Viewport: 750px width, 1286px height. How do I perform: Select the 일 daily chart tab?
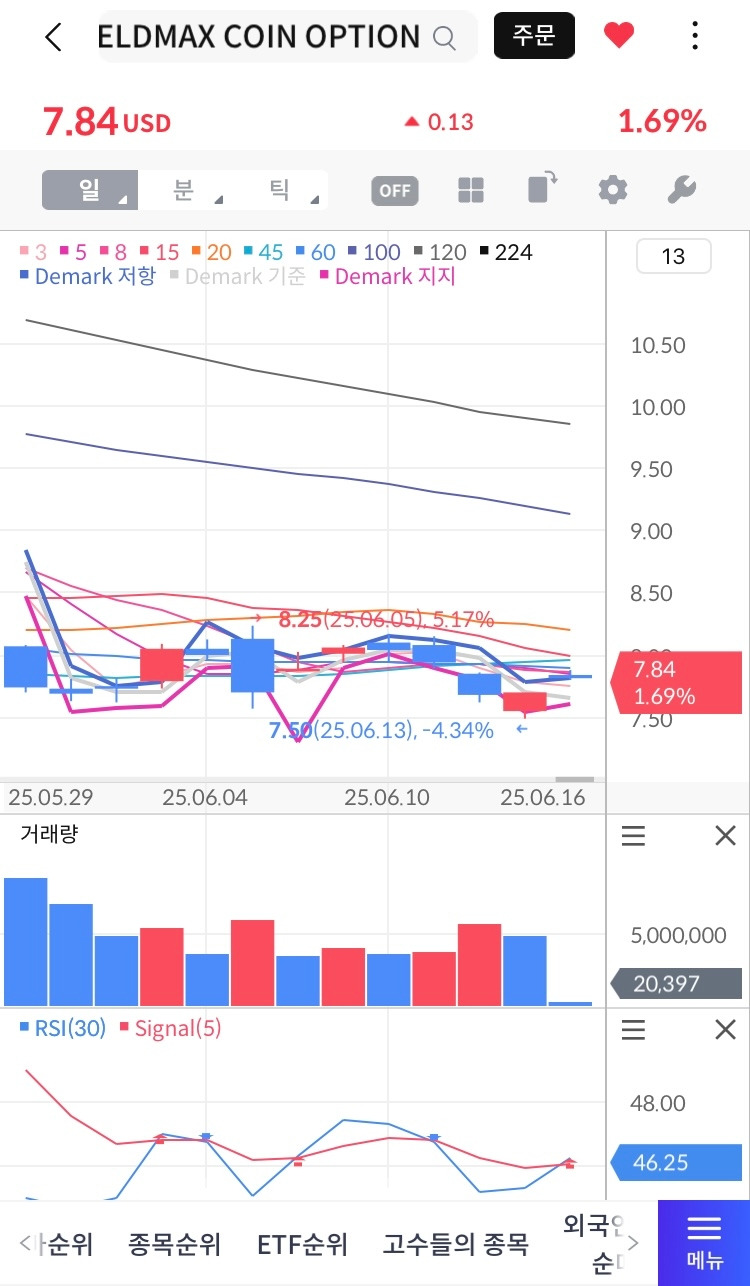point(89,190)
